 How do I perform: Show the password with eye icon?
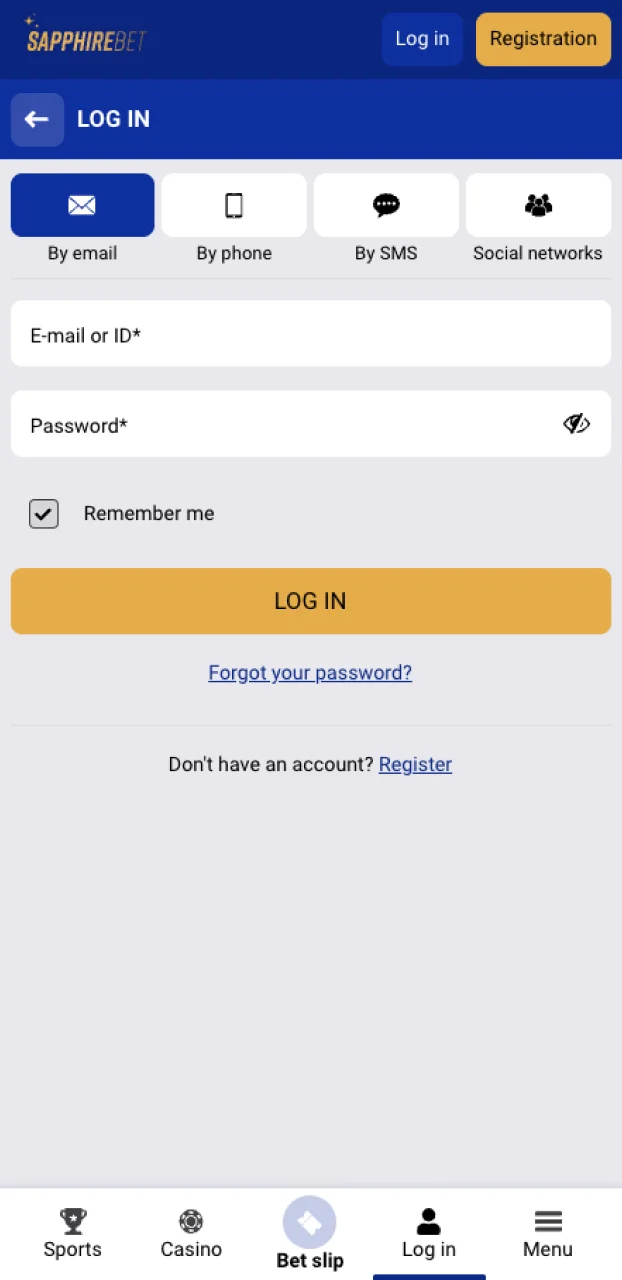tap(576, 424)
